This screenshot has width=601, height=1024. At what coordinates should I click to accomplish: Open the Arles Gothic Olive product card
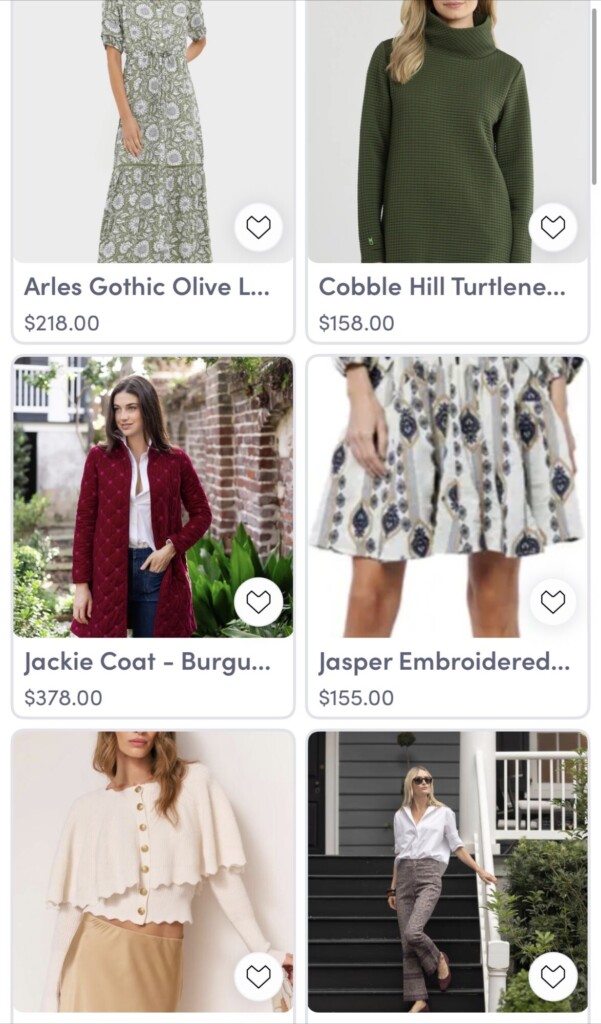click(x=147, y=287)
